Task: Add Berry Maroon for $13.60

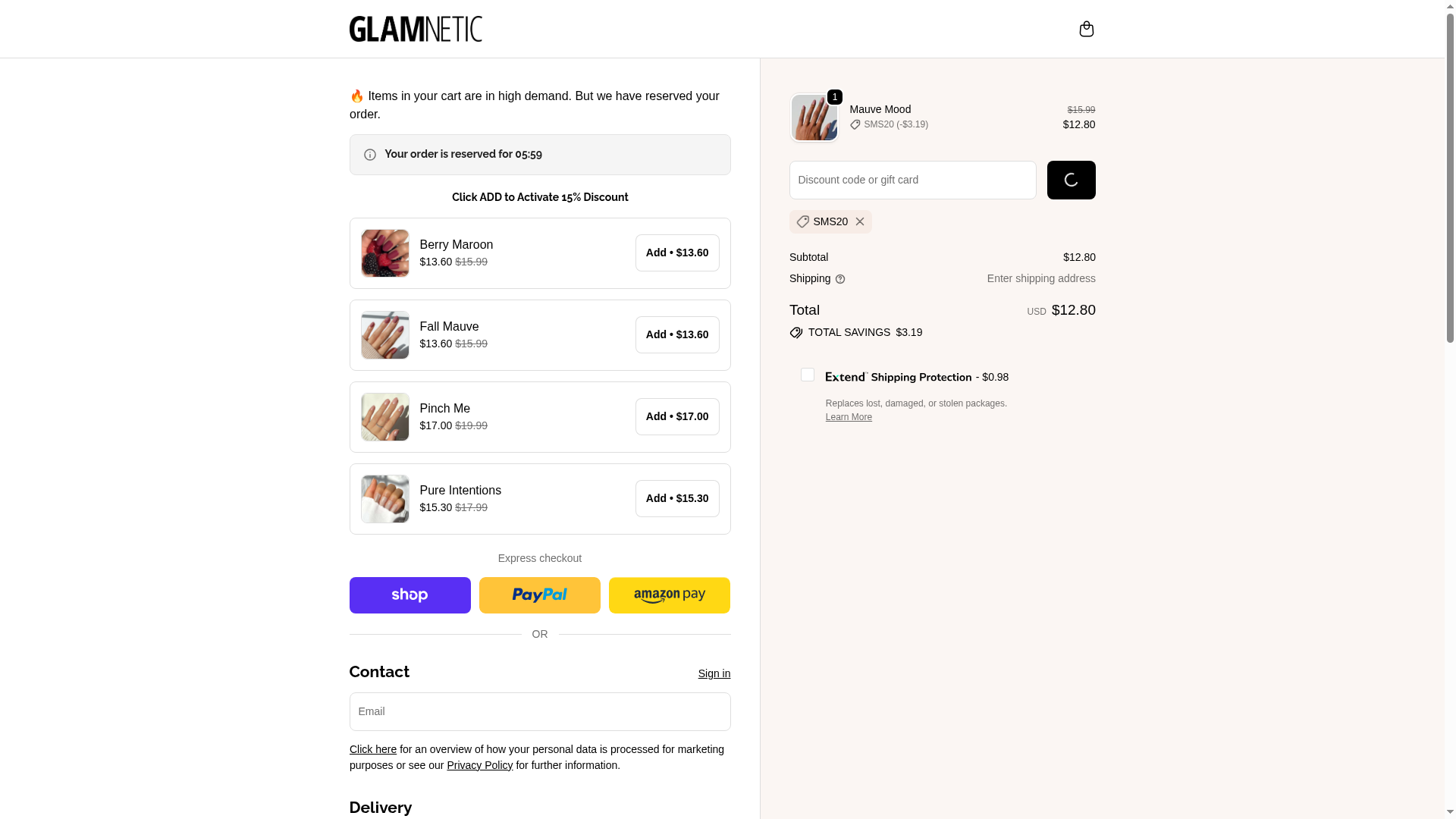Action: (x=676, y=253)
